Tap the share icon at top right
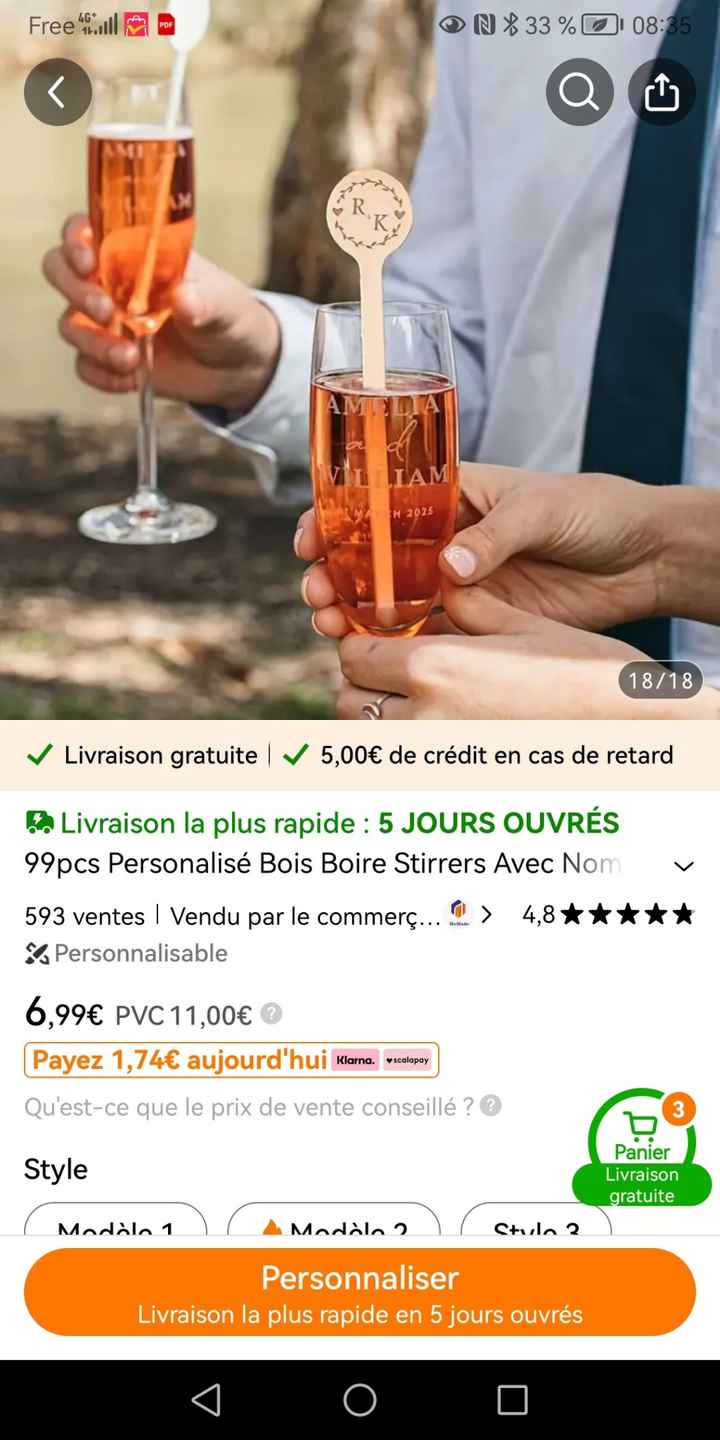 (662, 91)
